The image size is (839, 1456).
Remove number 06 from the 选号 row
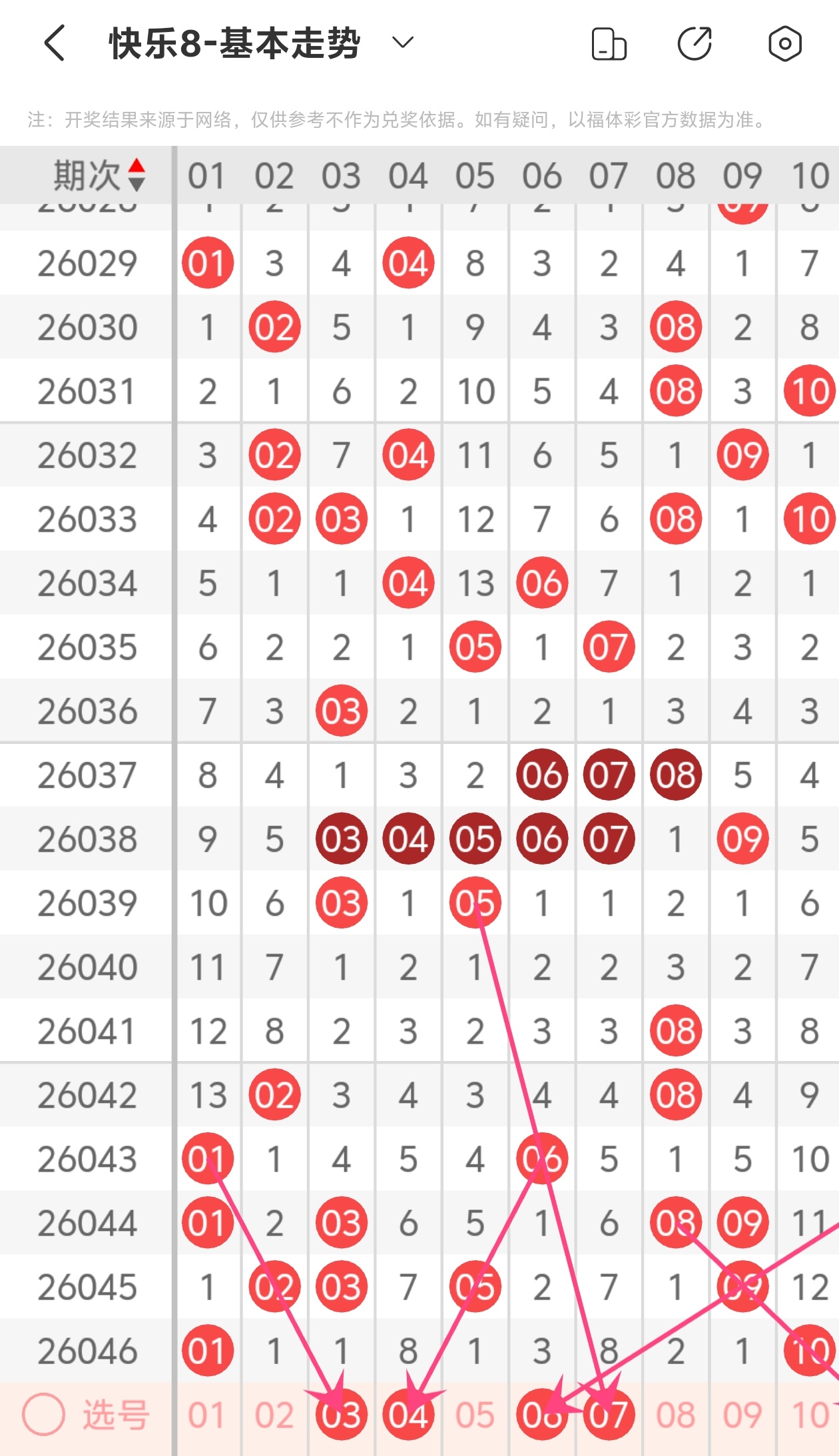(x=541, y=1415)
